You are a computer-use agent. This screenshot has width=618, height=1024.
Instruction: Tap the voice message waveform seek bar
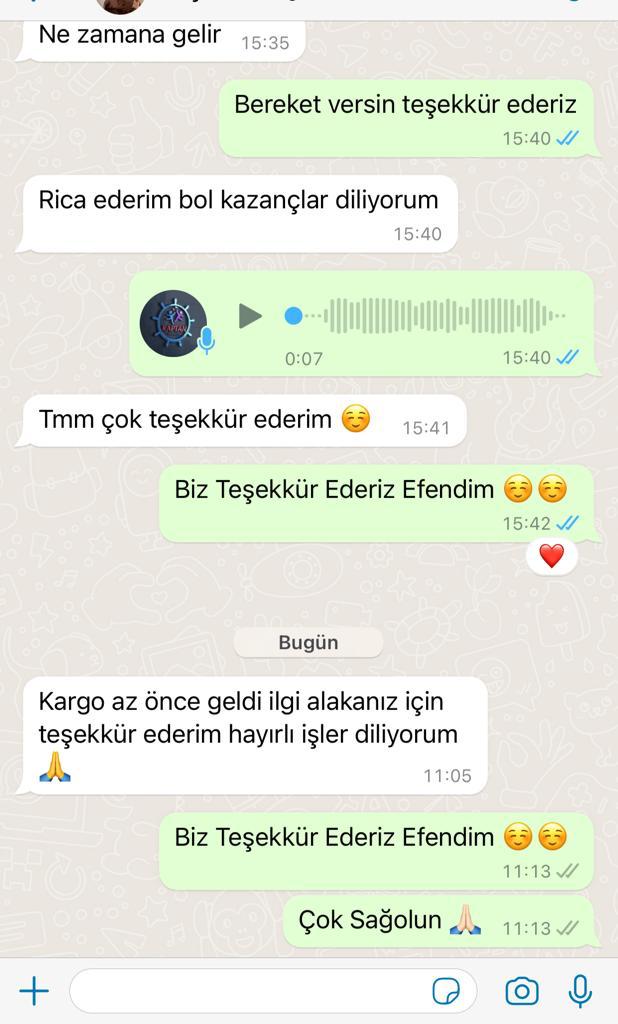pos(425,316)
